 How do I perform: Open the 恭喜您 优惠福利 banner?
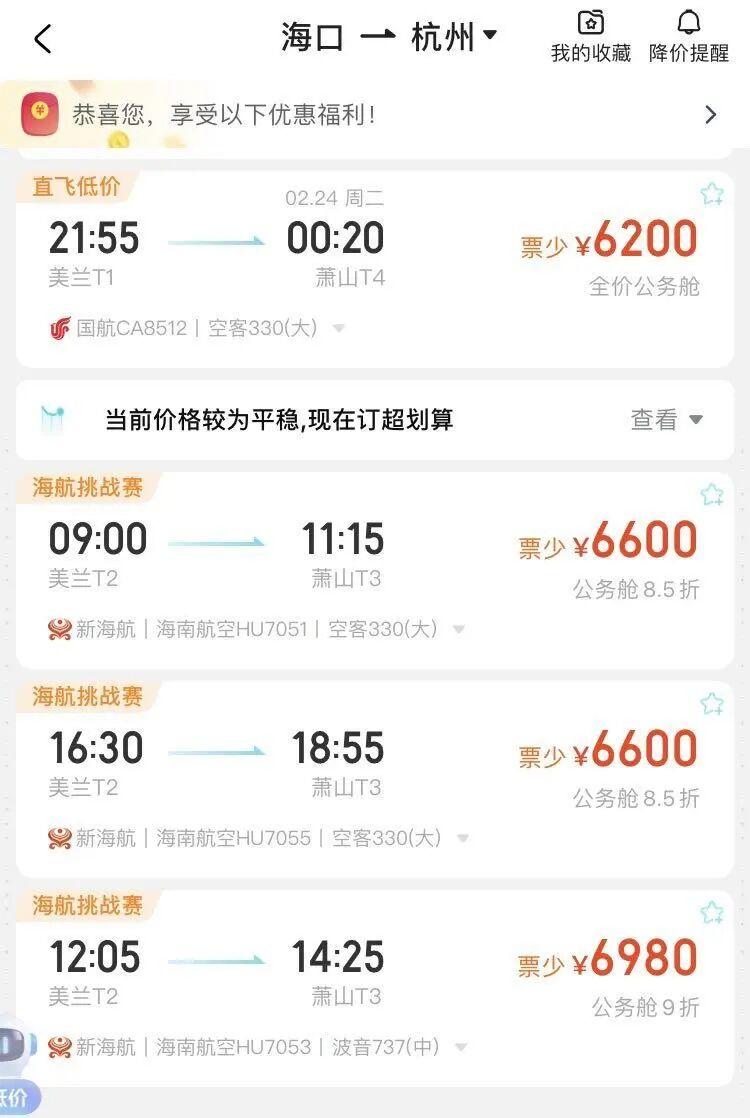pos(375,114)
